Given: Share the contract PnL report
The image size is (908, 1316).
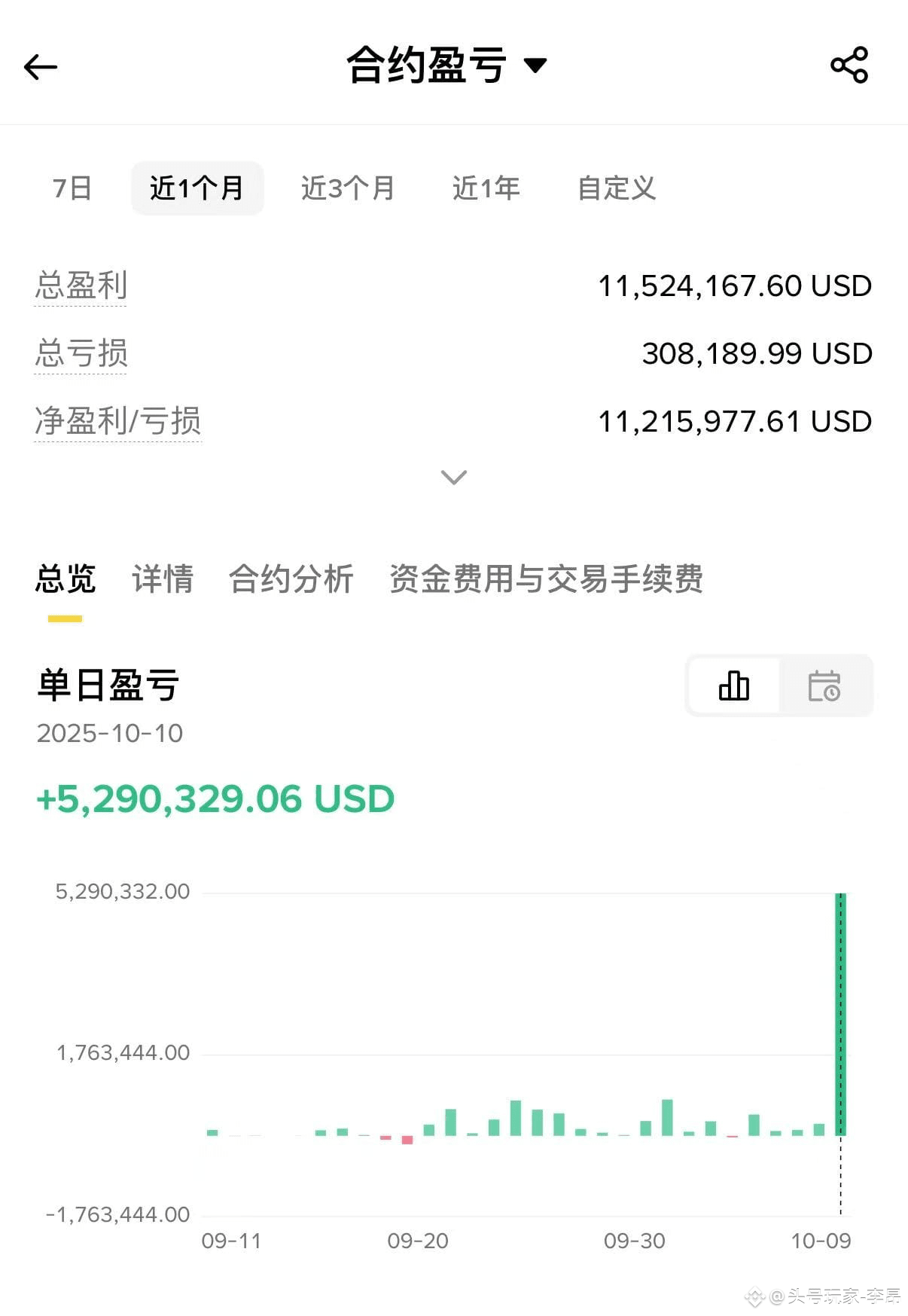Looking at the screenshot, I should [849, 66].
